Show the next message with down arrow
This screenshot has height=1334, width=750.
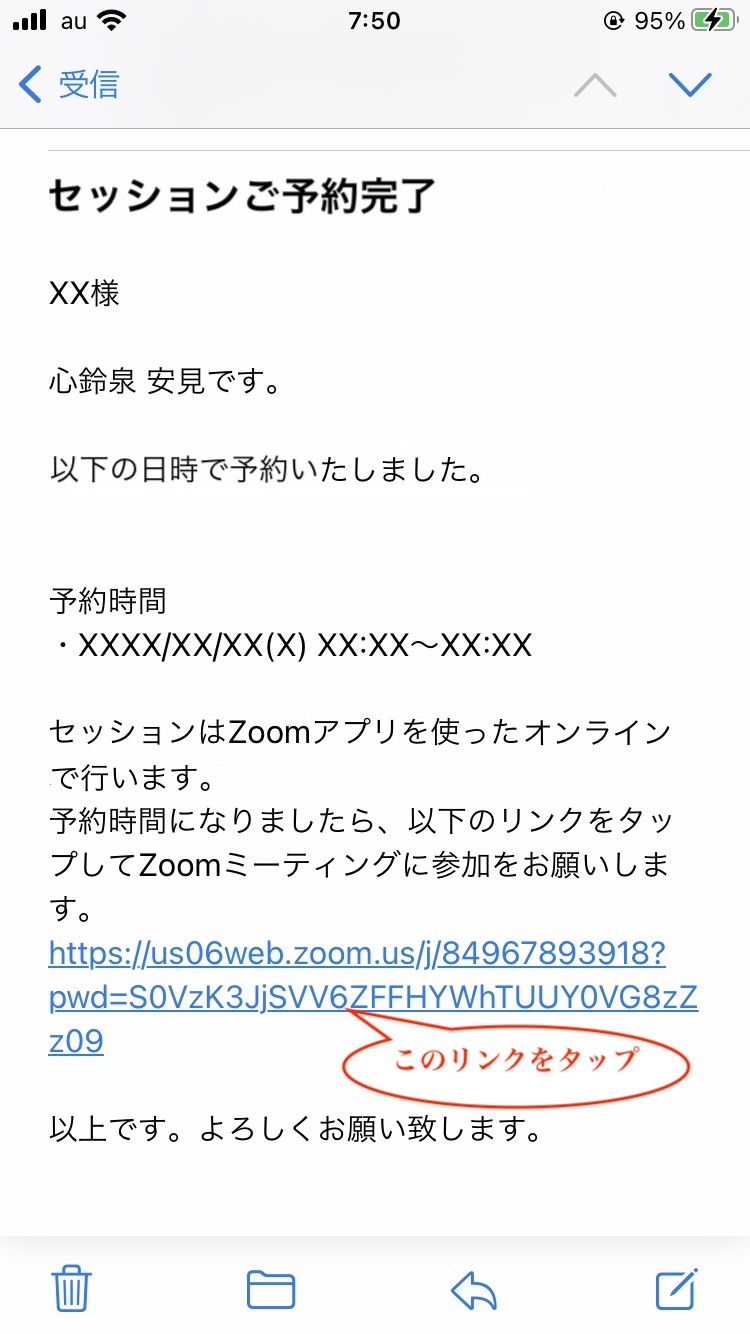tap(690, 85)
